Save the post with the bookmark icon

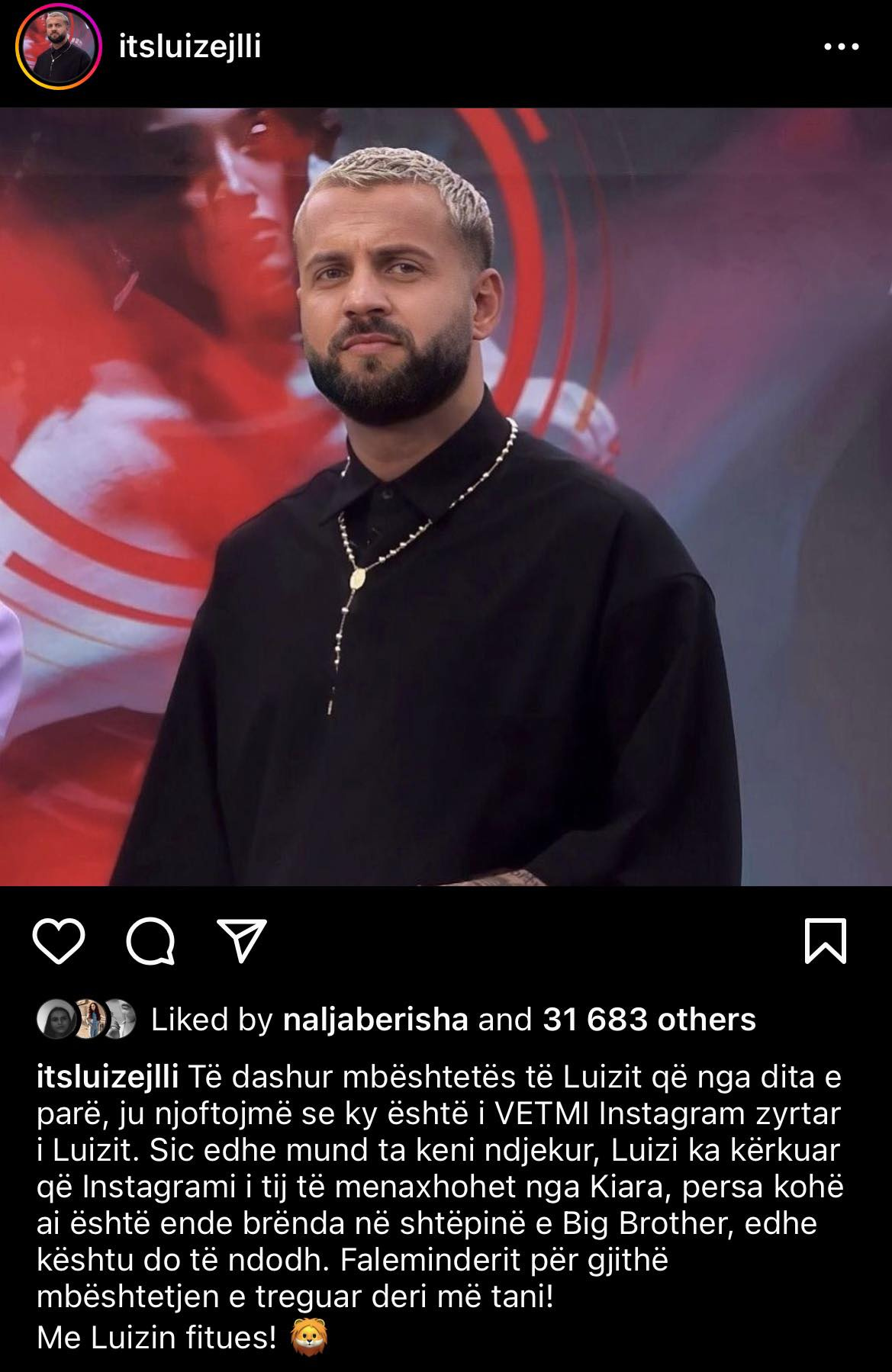pos(826,941)
